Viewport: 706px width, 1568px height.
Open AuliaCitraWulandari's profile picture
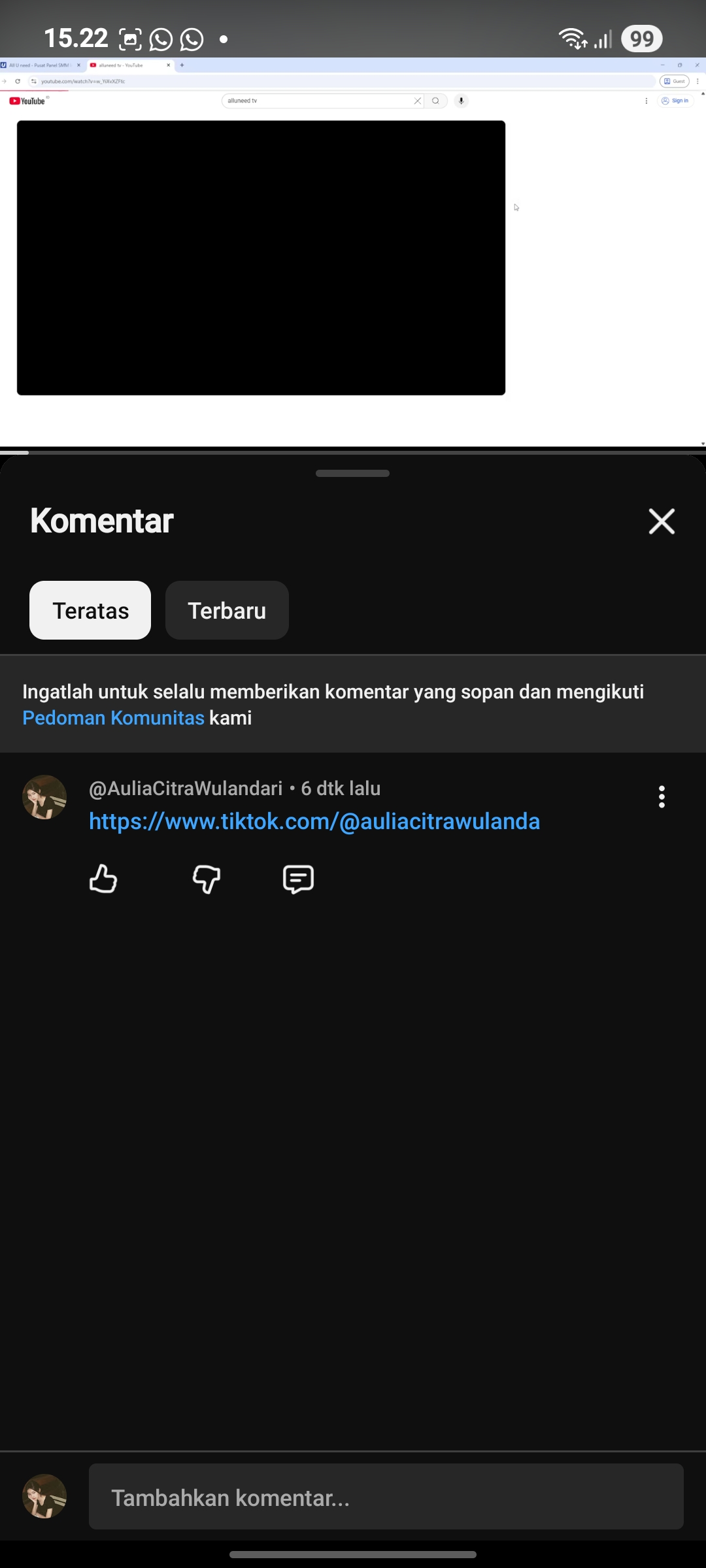pos(44,797)
